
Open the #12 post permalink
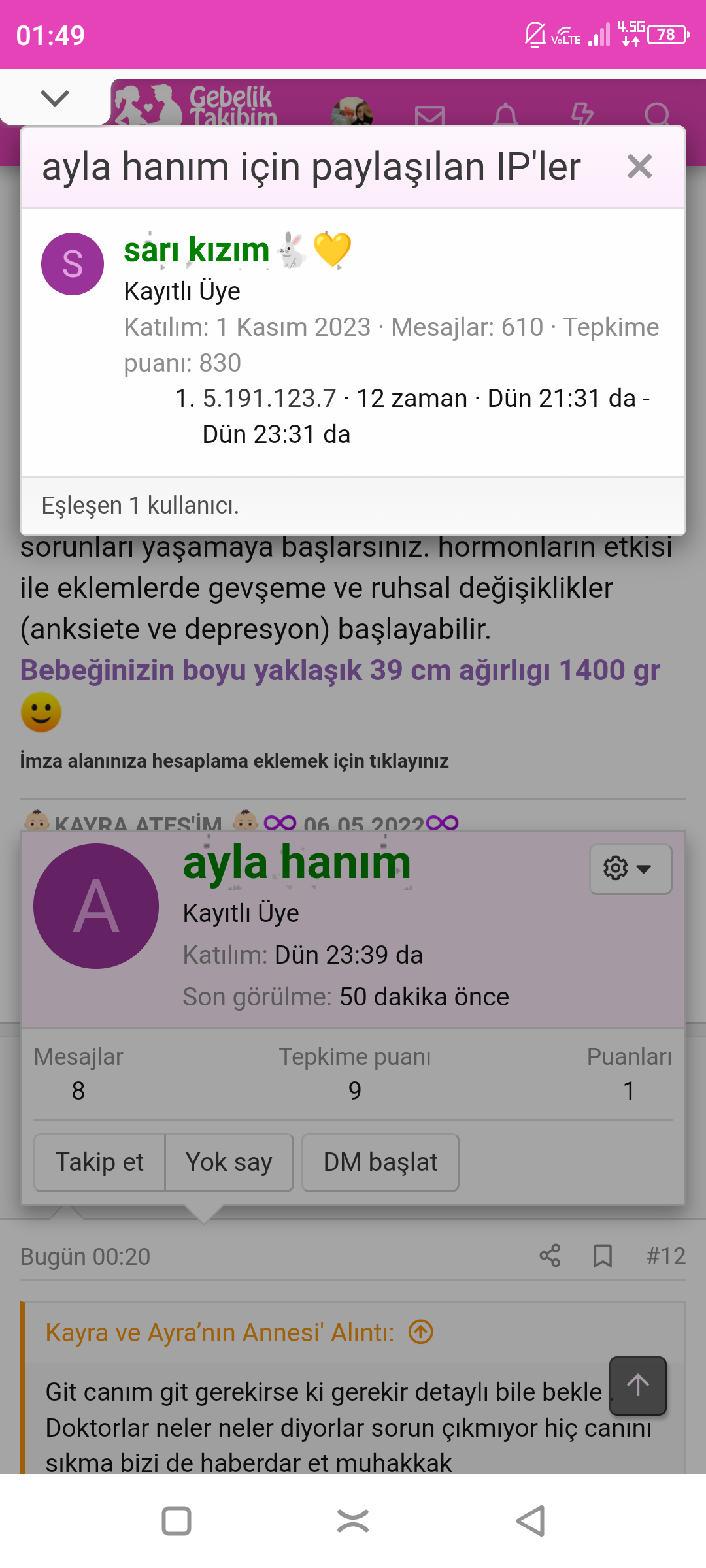tap(665, 1256)
